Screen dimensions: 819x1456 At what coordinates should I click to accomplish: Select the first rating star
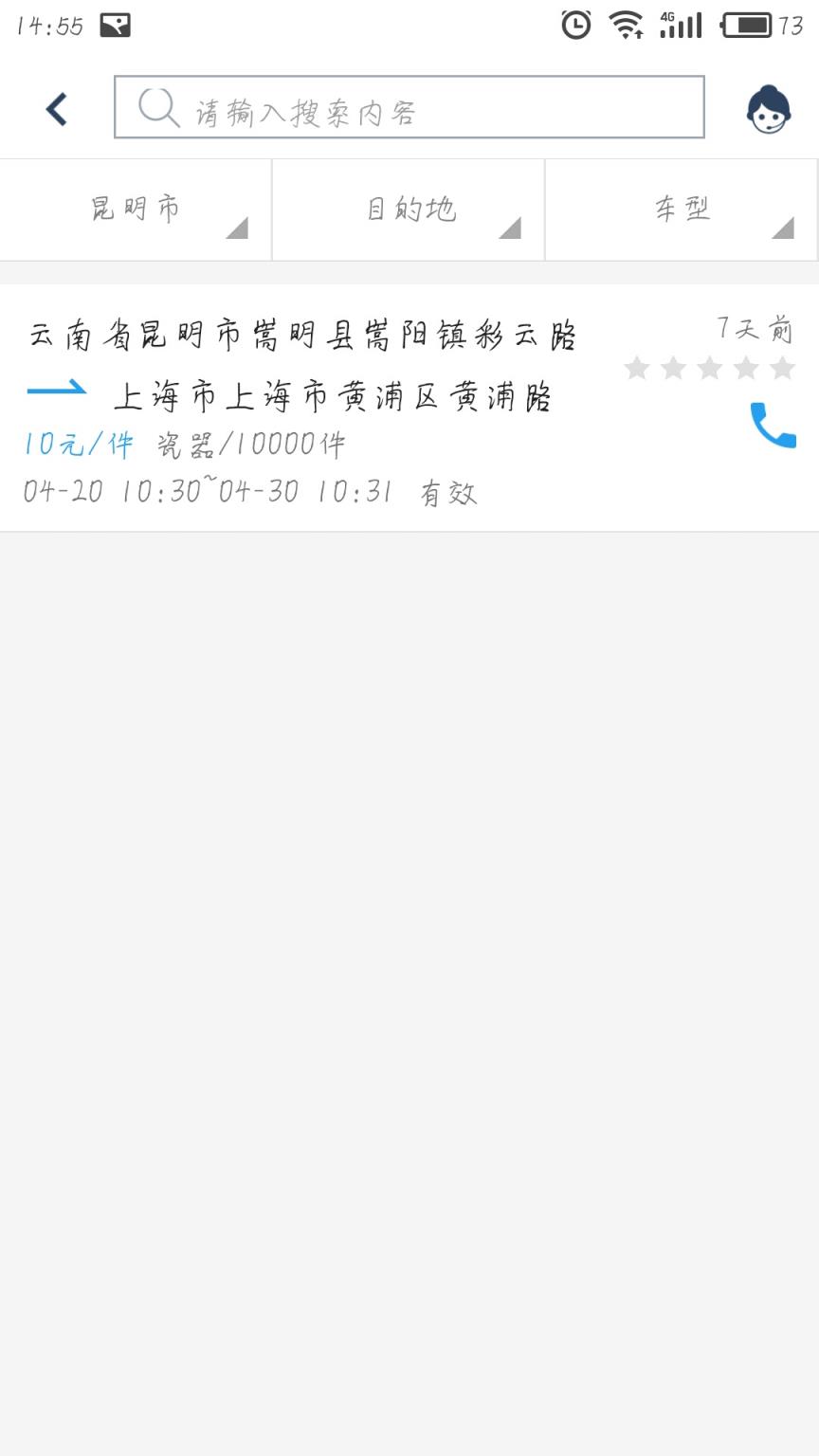click(x=635, y=368)
